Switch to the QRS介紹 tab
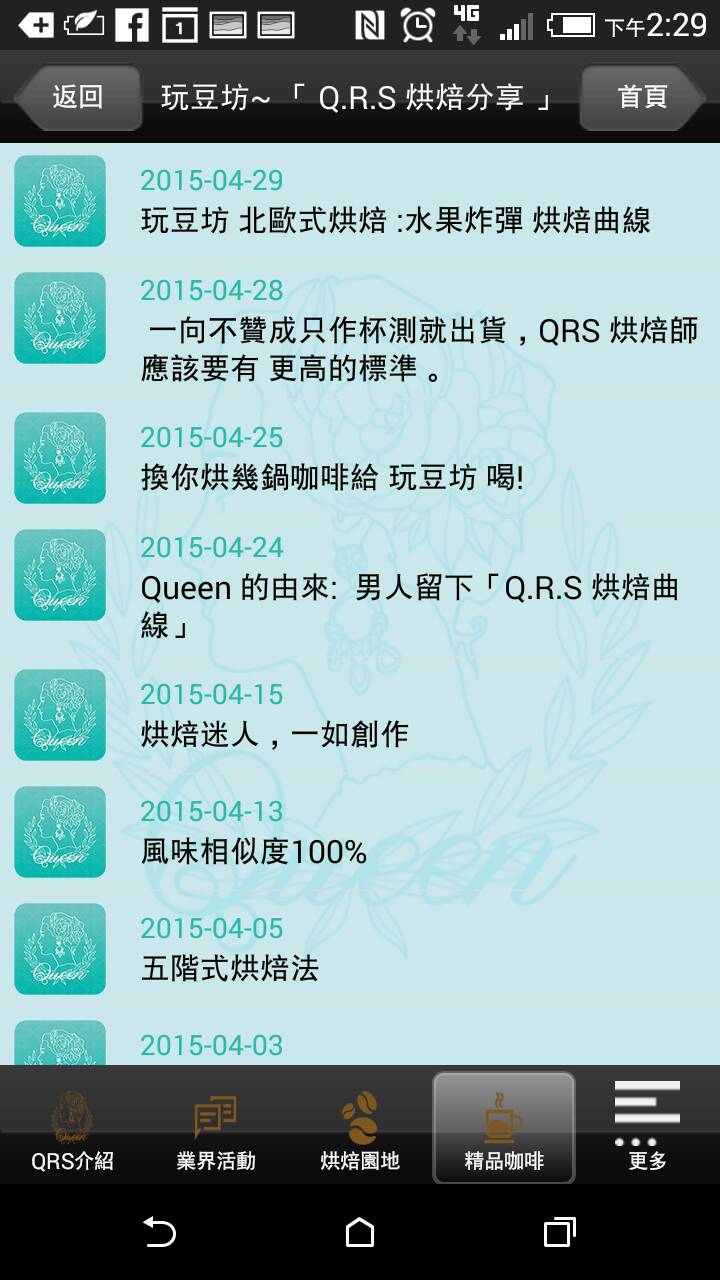This screenshot has height=1280, width=720. click(x=72, y=1127)
